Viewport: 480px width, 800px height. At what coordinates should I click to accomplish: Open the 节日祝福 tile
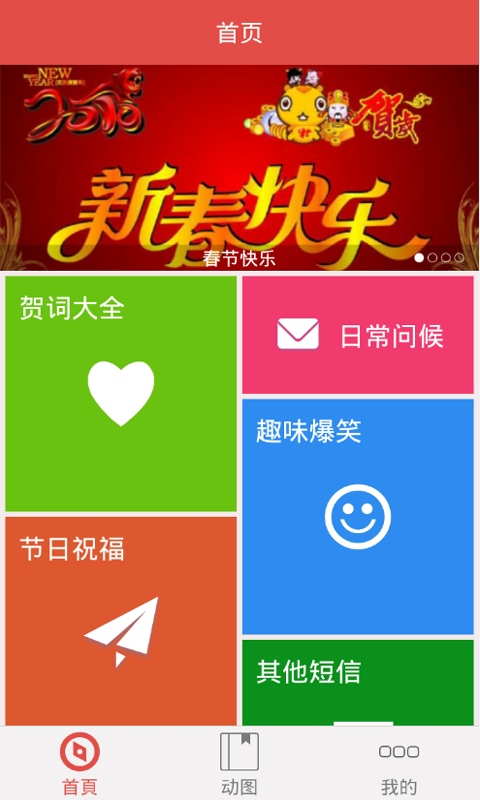pos(121,621)
